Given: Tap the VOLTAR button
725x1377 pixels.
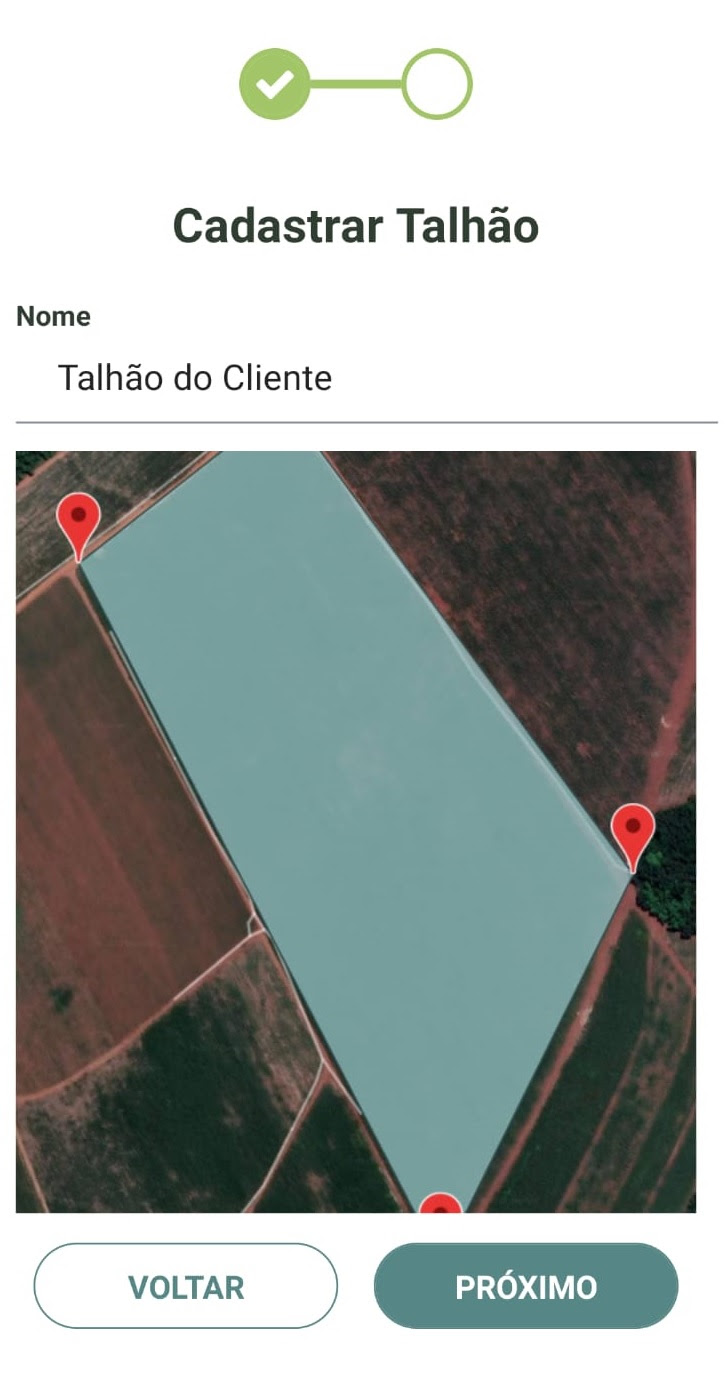Looking at the screenshot, I should tap(186, 1286).
